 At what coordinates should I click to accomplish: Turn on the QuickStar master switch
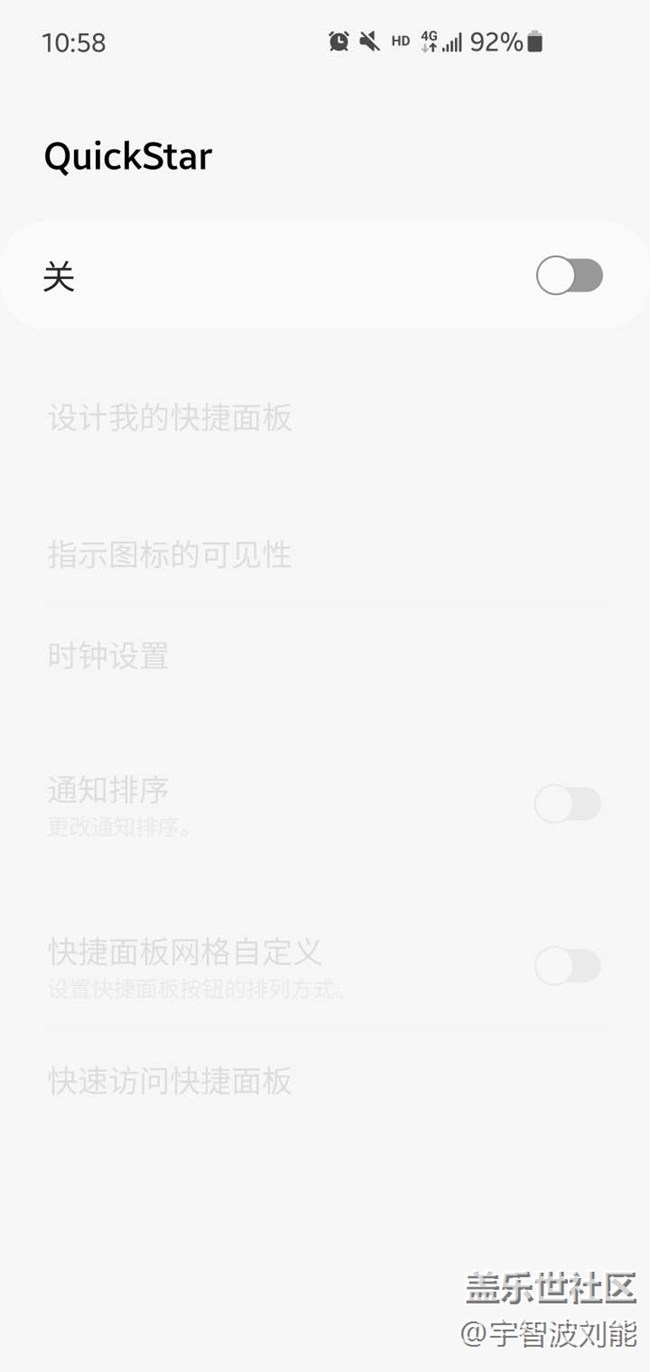[569, 276]
